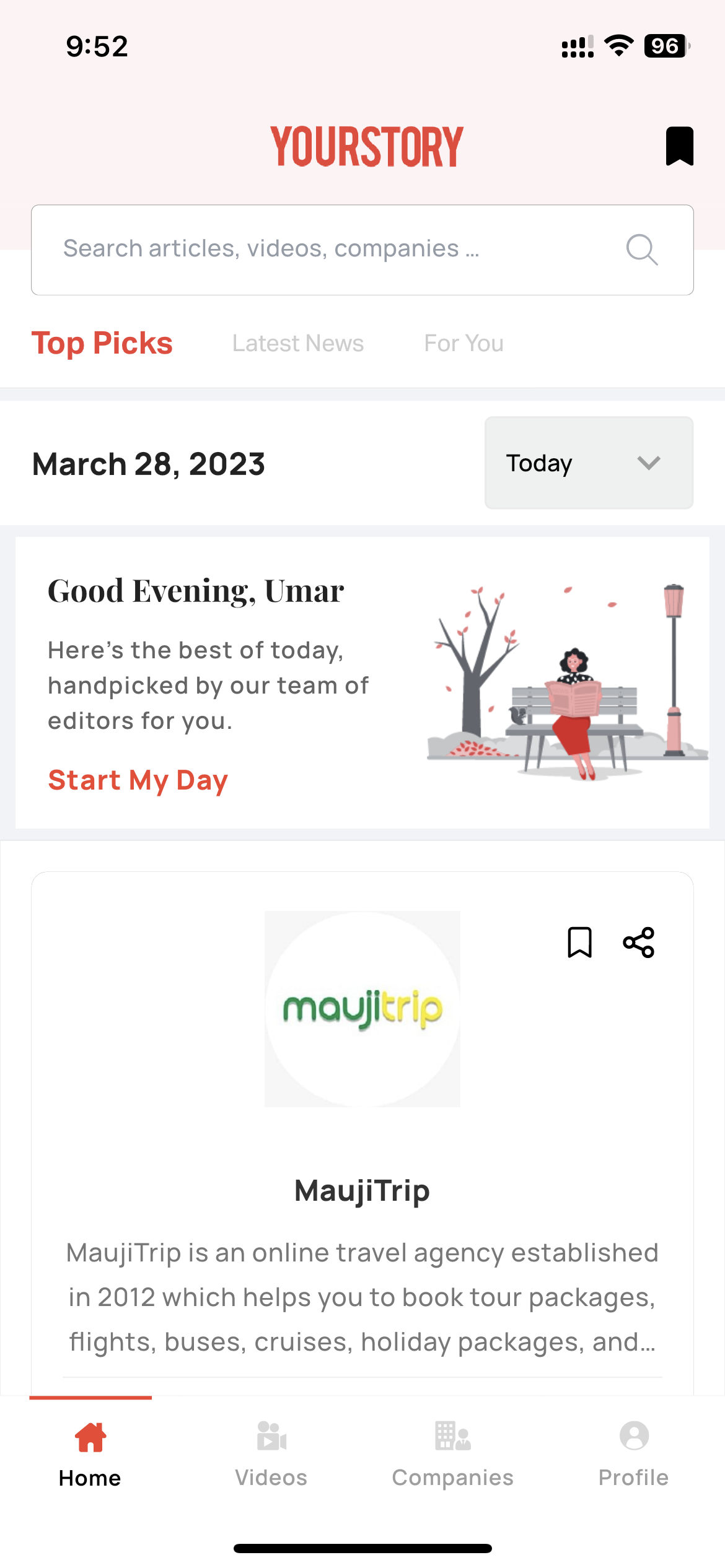Tap the Start My Day link

coord(138,780)
